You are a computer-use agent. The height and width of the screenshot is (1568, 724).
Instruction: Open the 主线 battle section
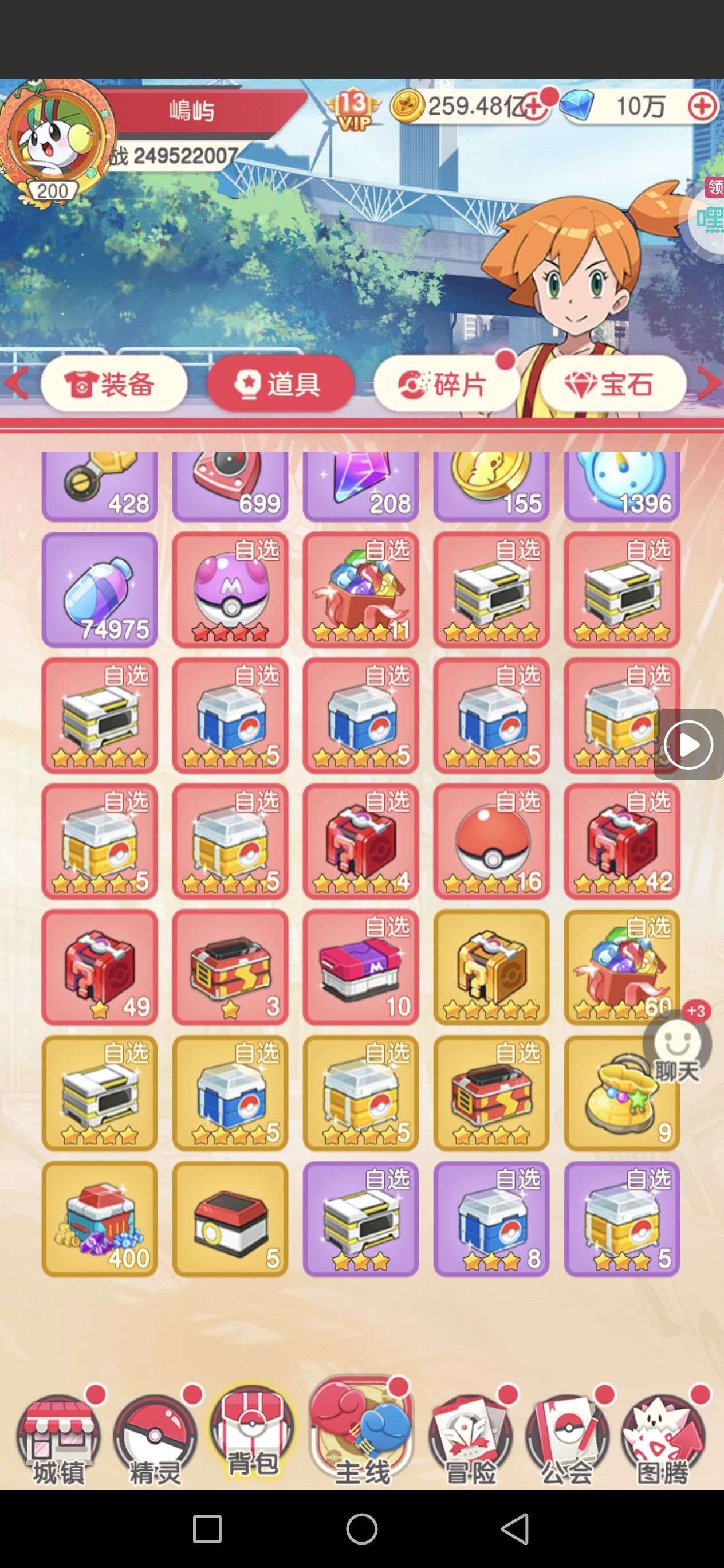(x=361, y=1438)
